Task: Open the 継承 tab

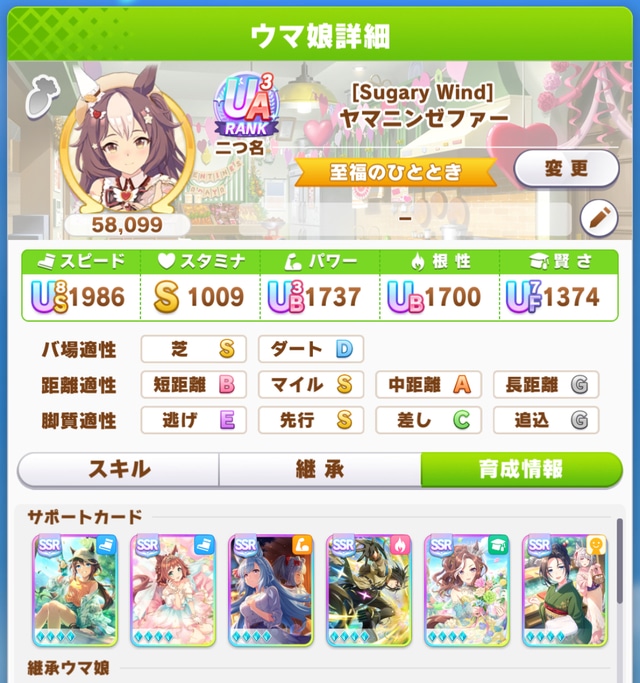Action: 320,469
